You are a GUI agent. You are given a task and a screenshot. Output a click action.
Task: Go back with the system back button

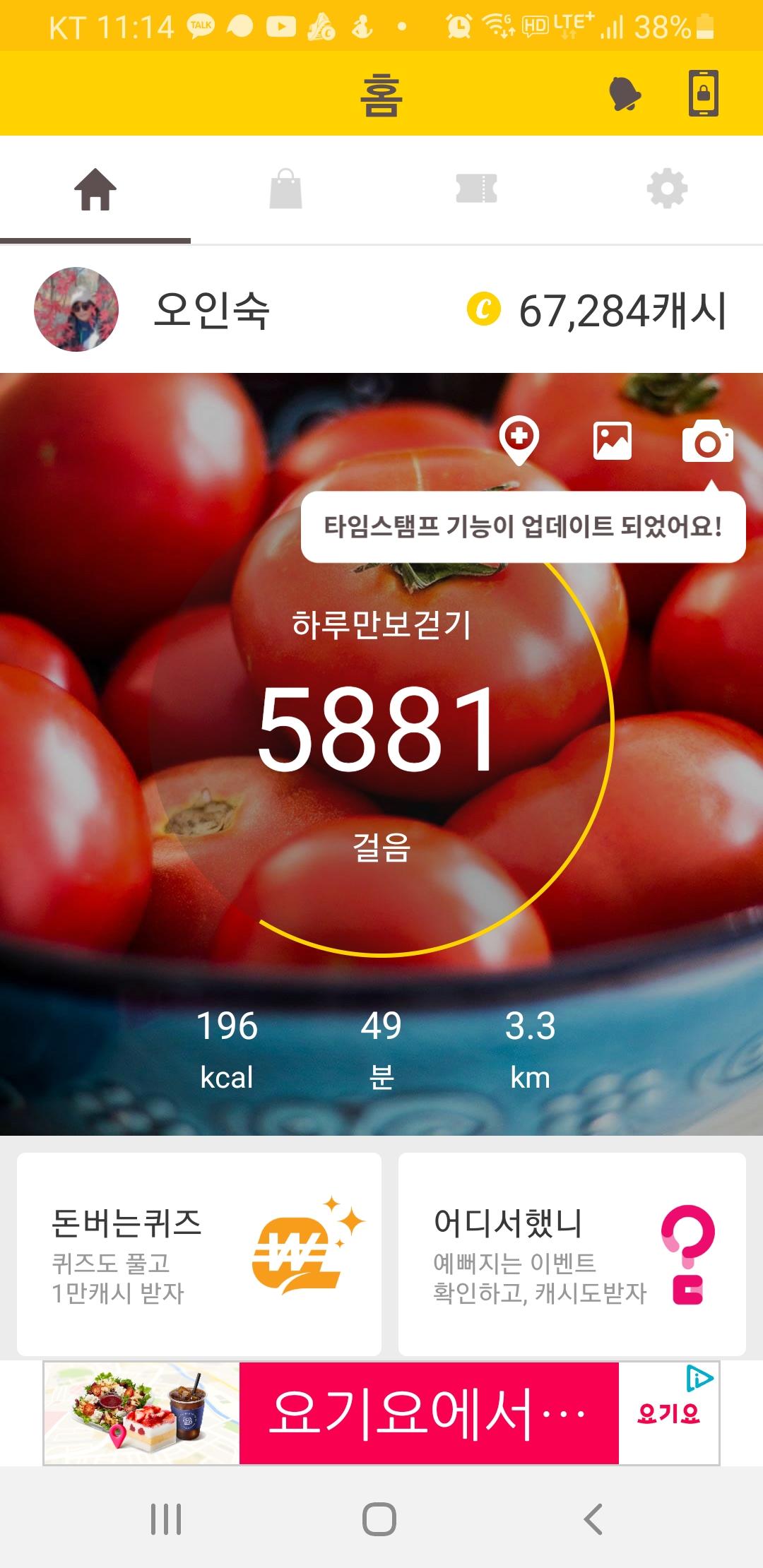pos(593,1519)
